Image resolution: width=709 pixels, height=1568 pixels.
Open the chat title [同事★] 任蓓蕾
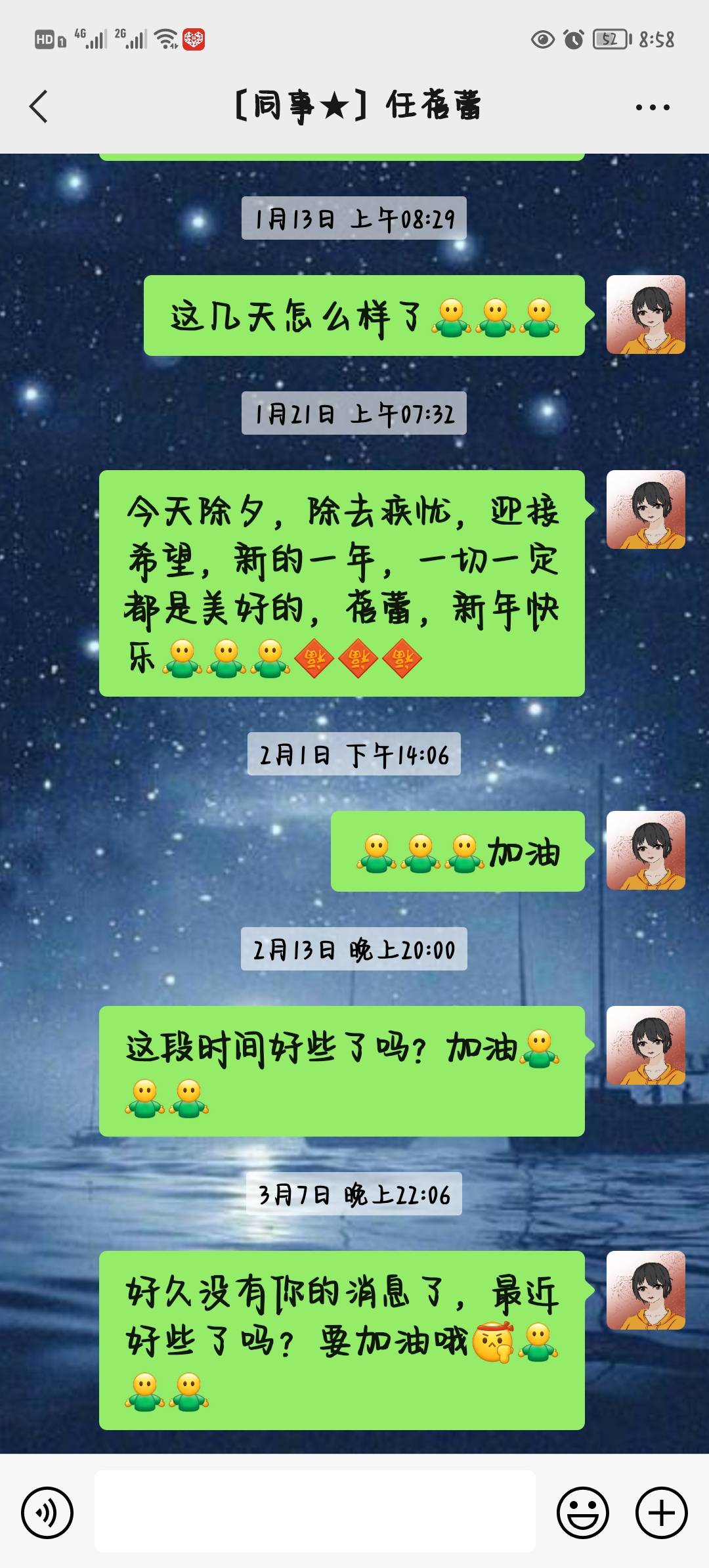[x=354, y=105]
